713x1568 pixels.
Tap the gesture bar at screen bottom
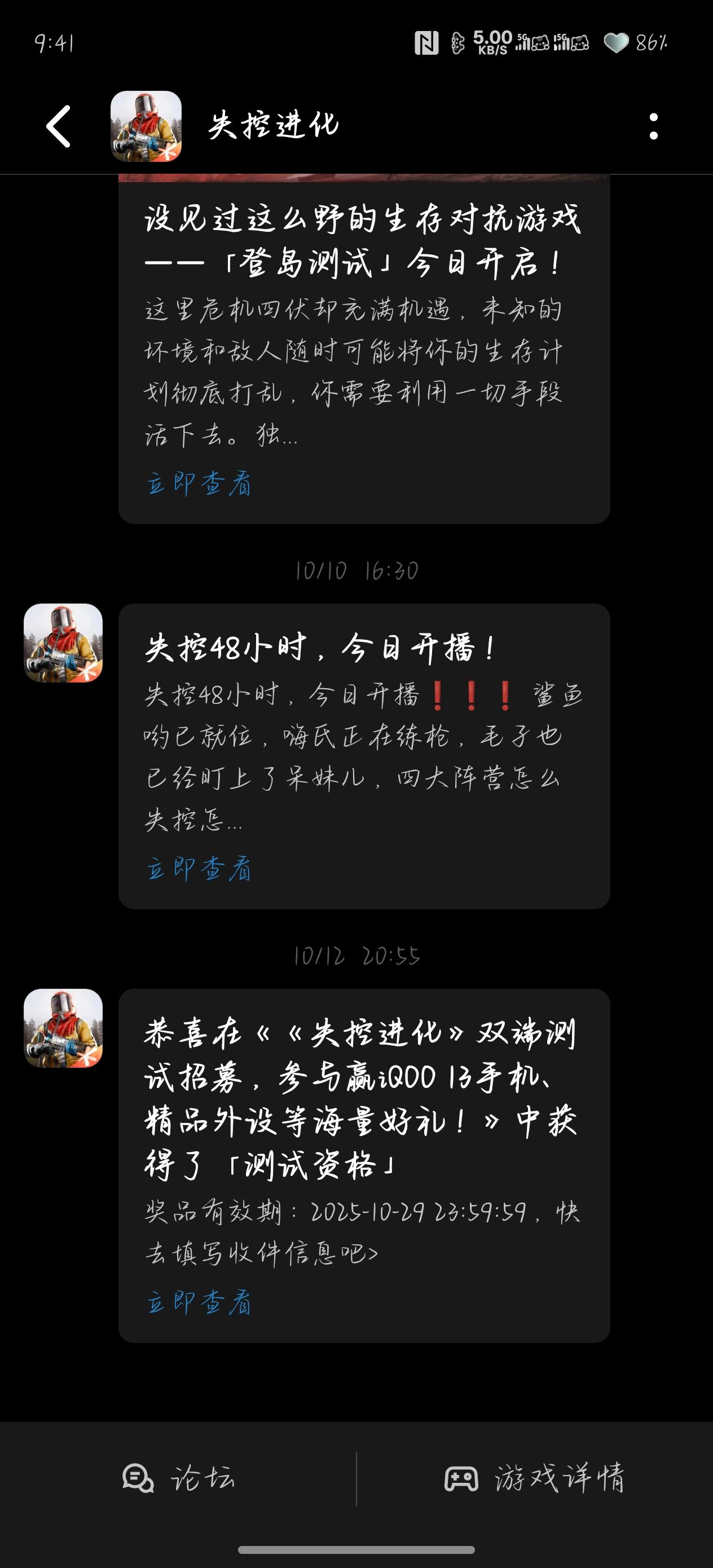coord(356,1549)
